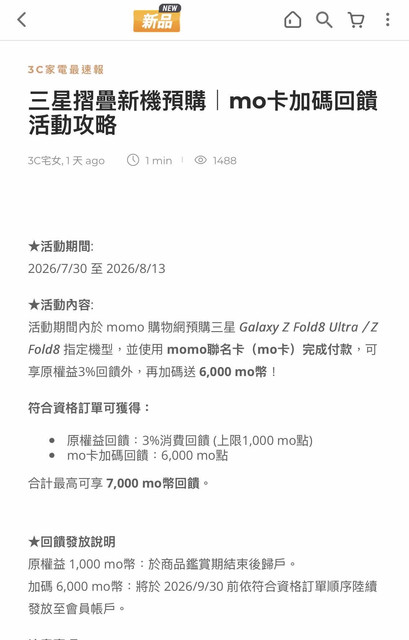409x640 pixels.
Task: Open the home icon in the header
Action: pyautogui.click(x=292, y=19)
